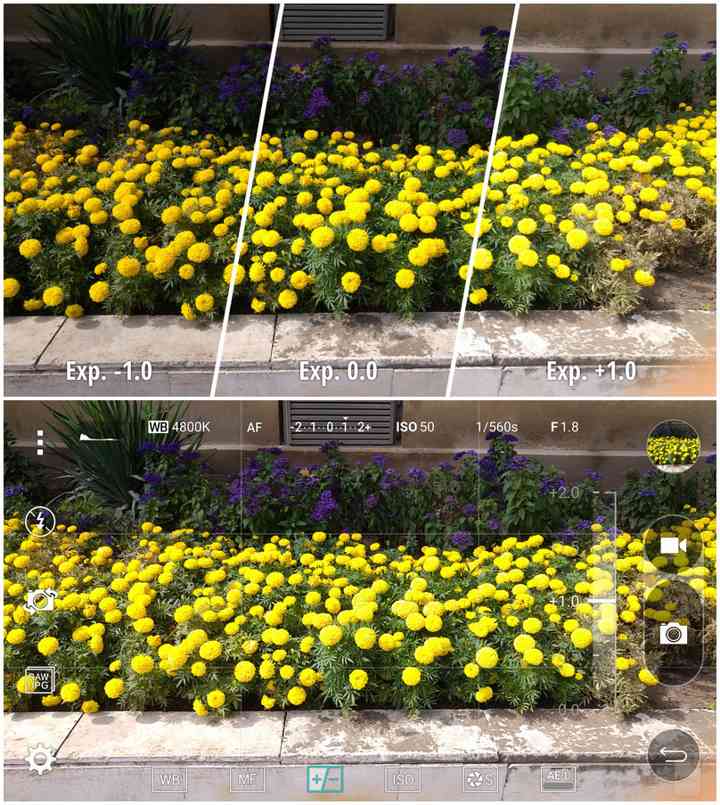Set exposure slider to +2.0
This screenshot has height=805, width=720.
602,494
